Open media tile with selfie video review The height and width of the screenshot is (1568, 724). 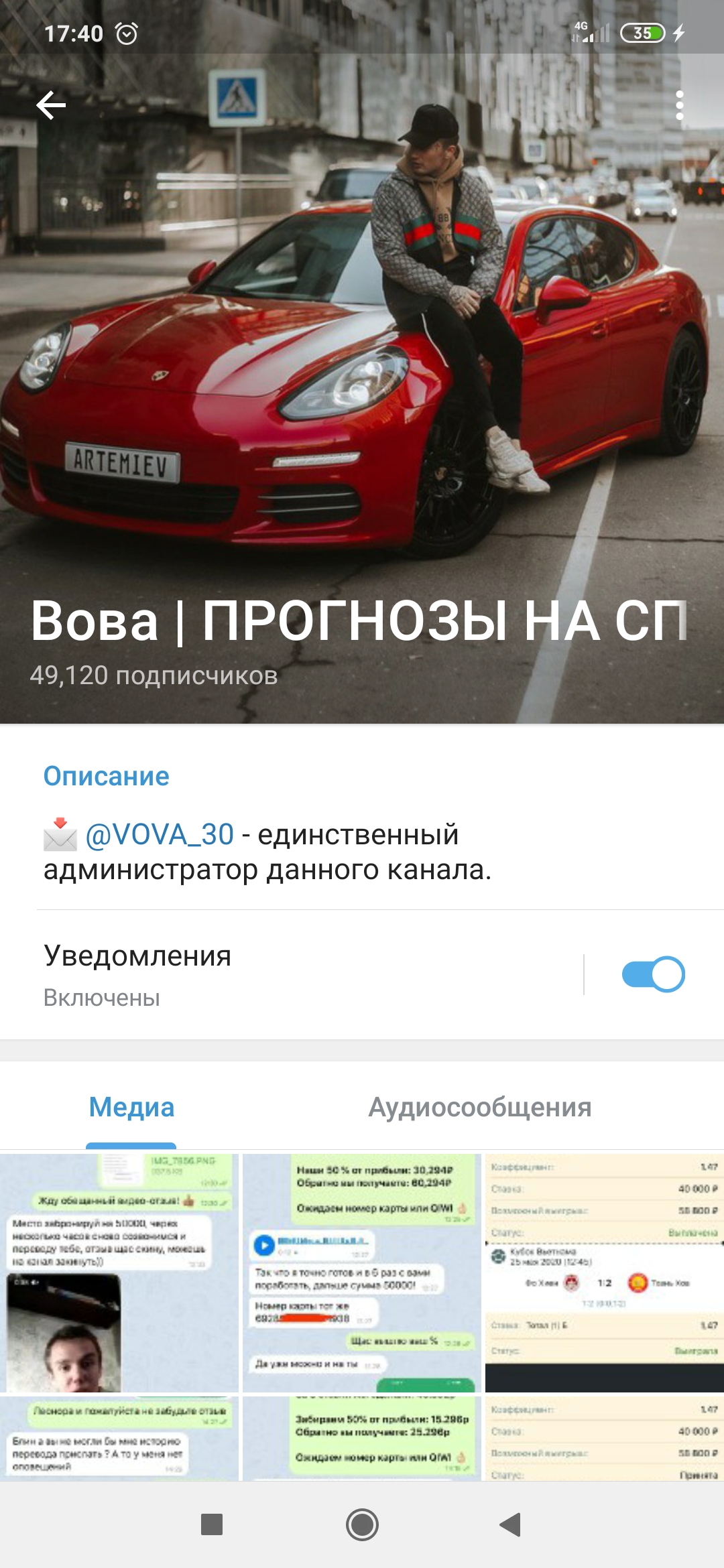pyautogui.click(x=119, y=1272)
